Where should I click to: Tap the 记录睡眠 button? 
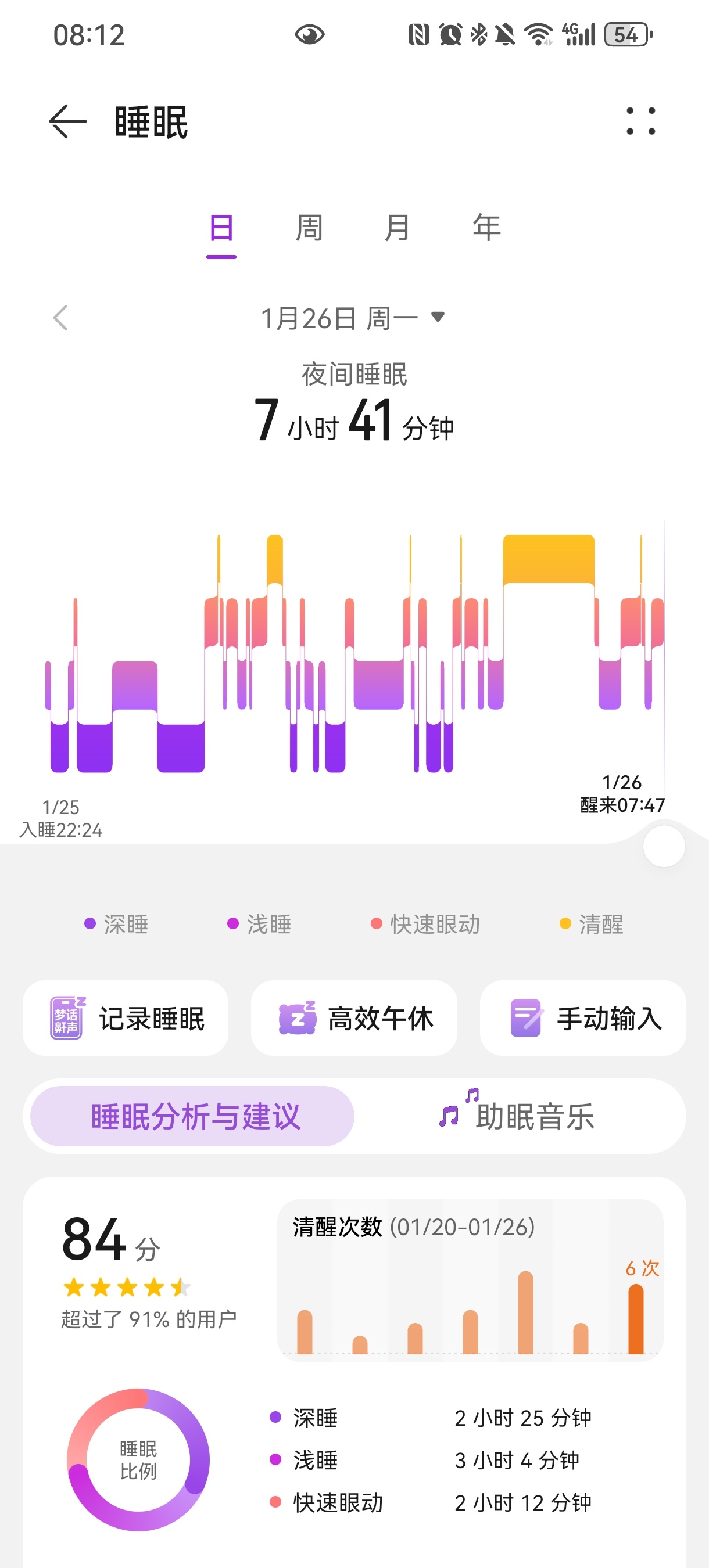click(126, 1017)
